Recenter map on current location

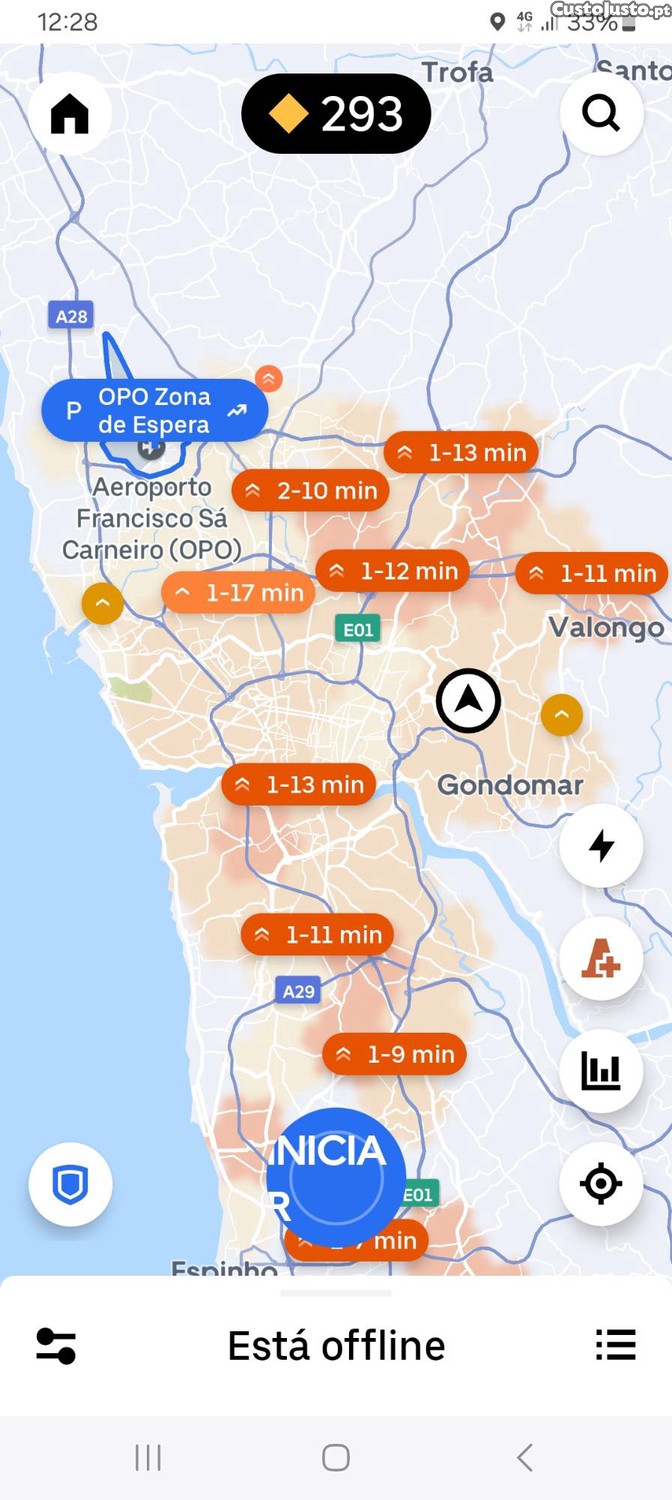pyautogui.click(x=601, y=1184)
